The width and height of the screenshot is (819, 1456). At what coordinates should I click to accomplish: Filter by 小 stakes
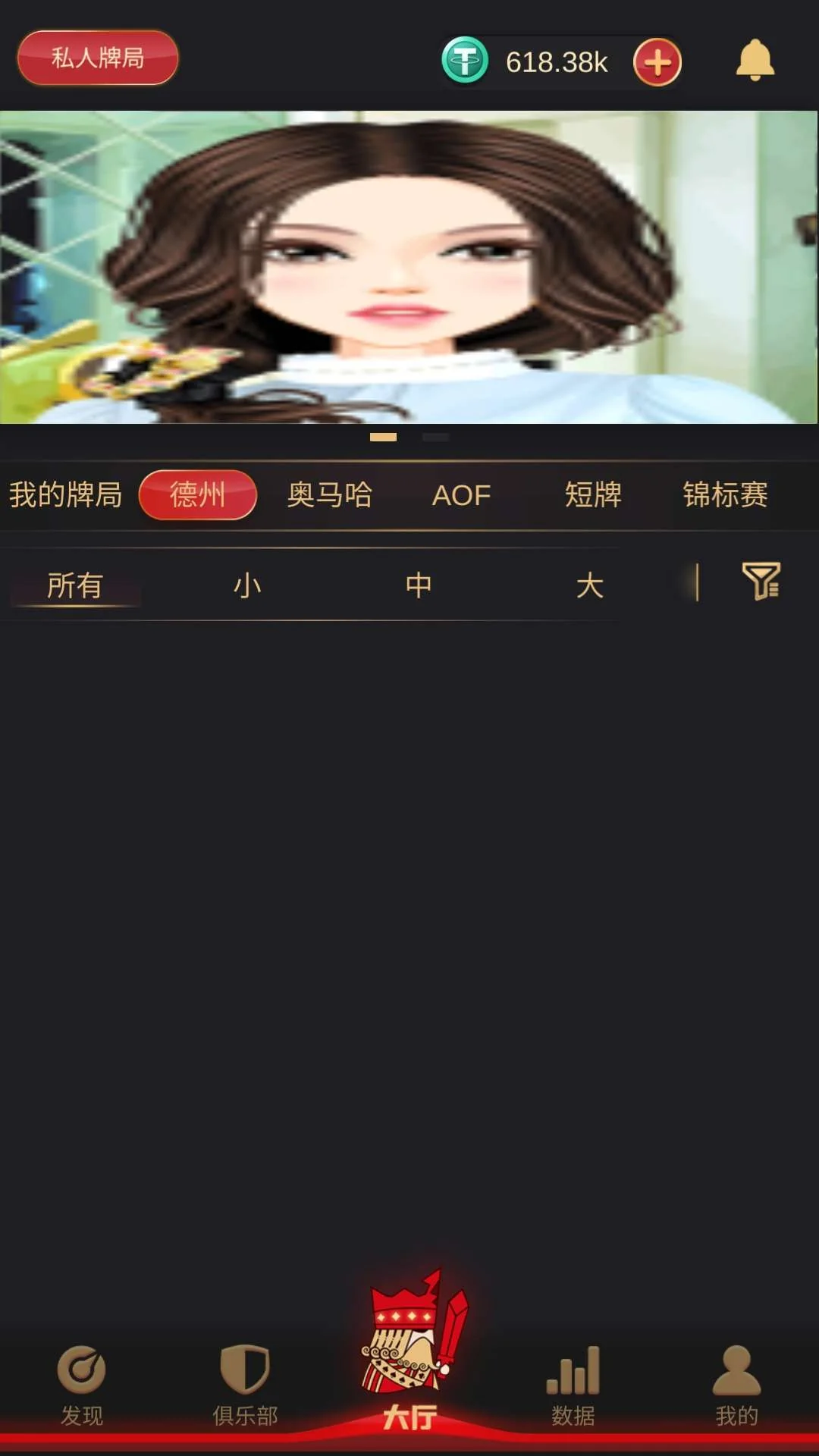point(247,585)
